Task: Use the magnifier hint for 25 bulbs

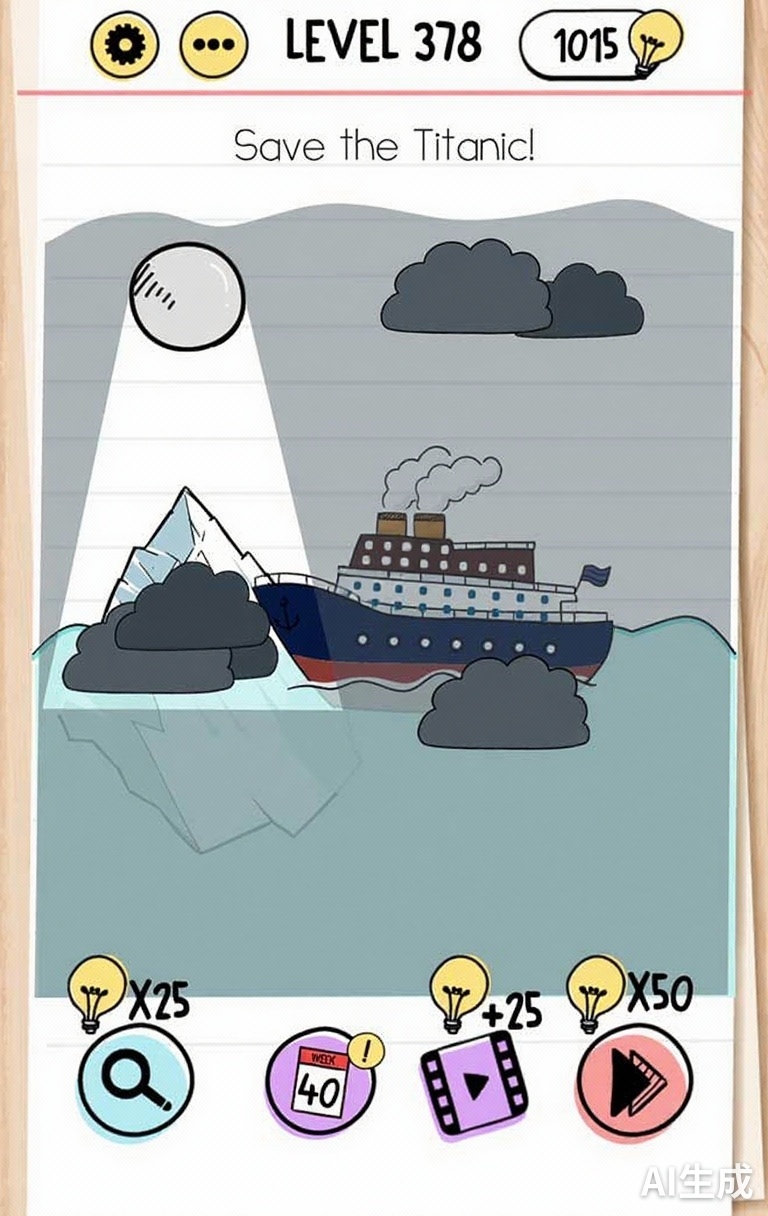Action: pyautogui.click(x=136, y=1082)
